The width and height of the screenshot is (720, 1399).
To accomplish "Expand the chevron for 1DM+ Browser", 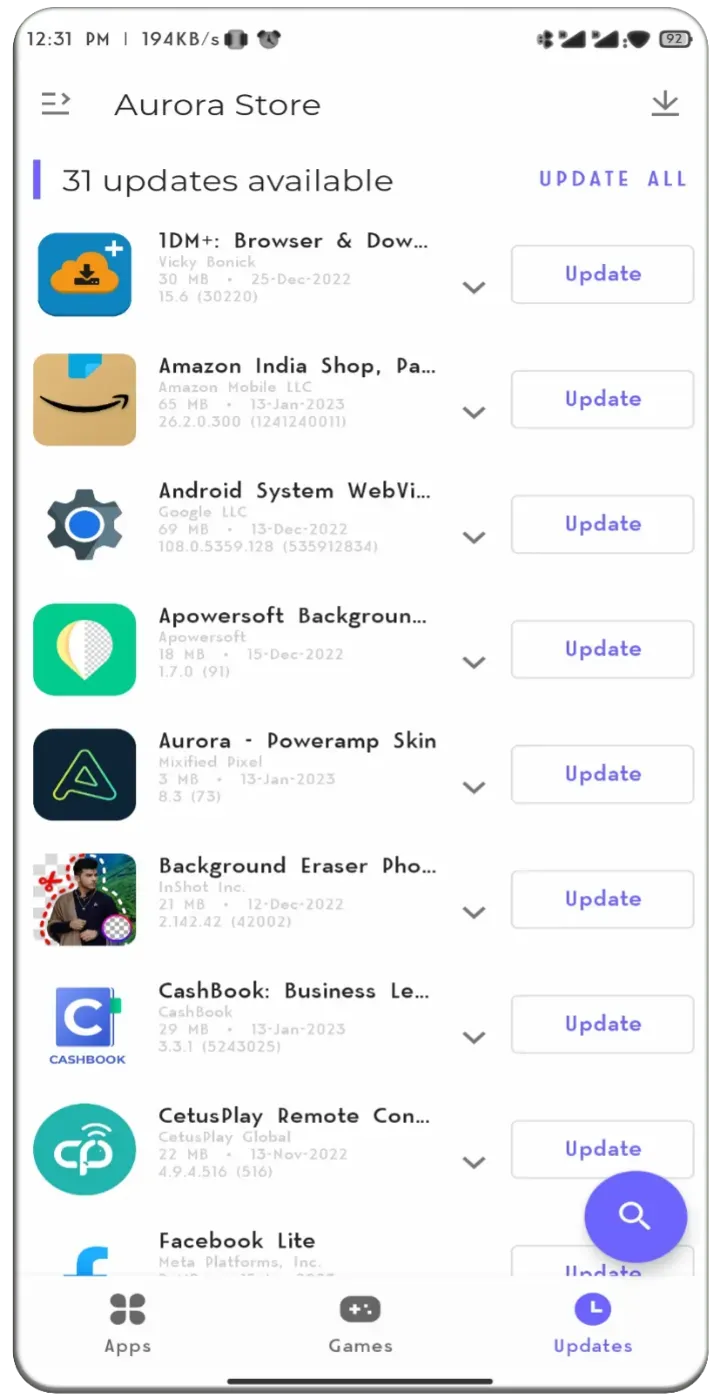I will (x=474, y=288).
